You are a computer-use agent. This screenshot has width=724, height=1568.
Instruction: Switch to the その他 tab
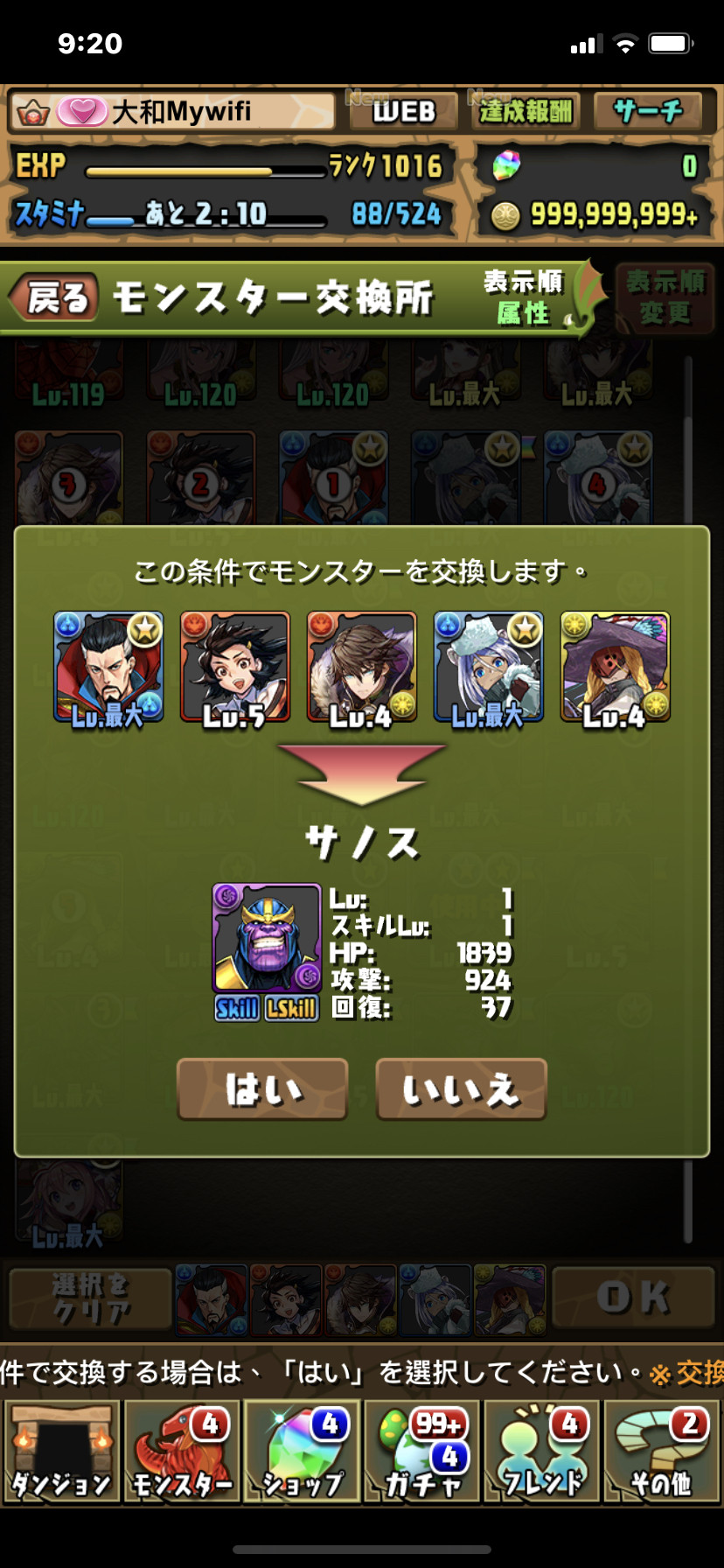[x=662, y=1452]
